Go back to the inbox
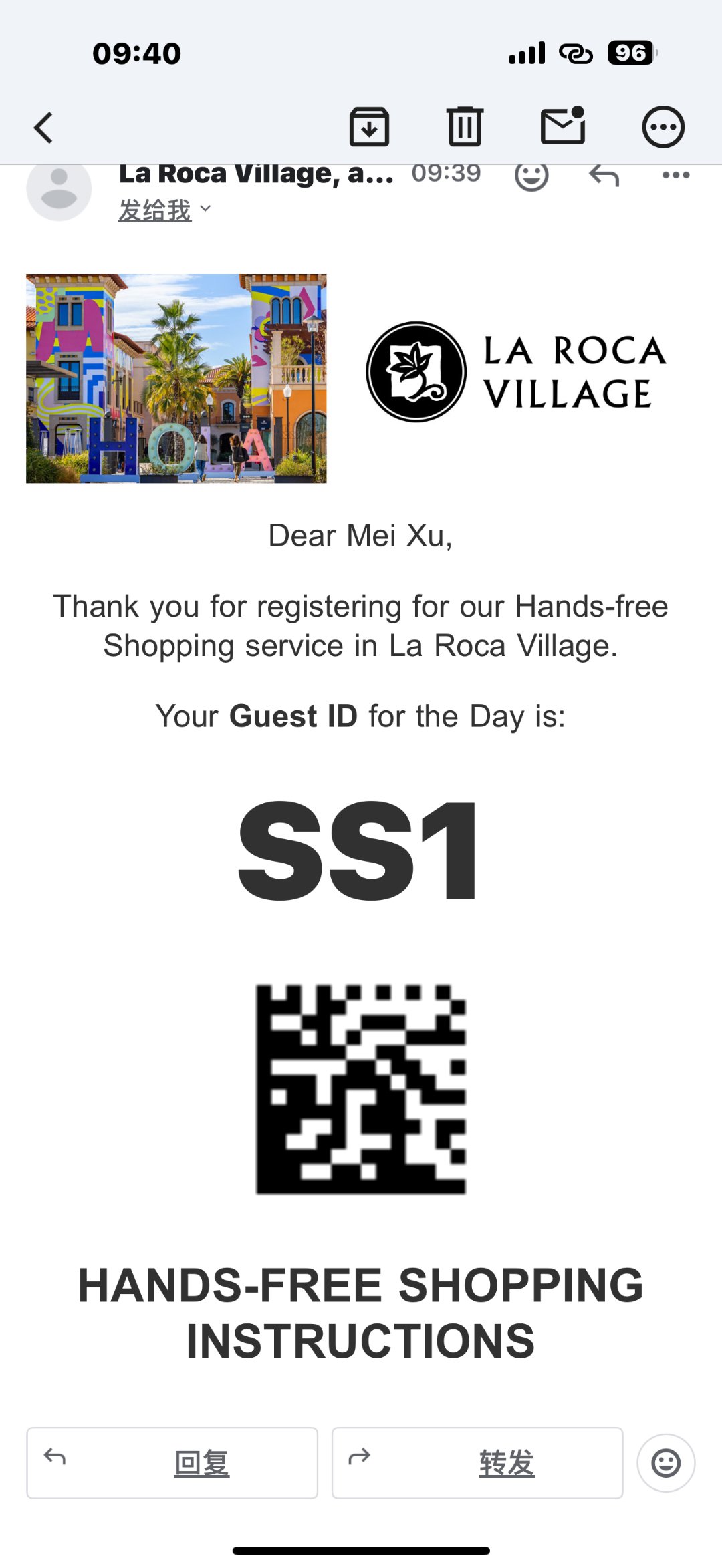This screenshot has width=722, height=1568. tap(44, 128)
